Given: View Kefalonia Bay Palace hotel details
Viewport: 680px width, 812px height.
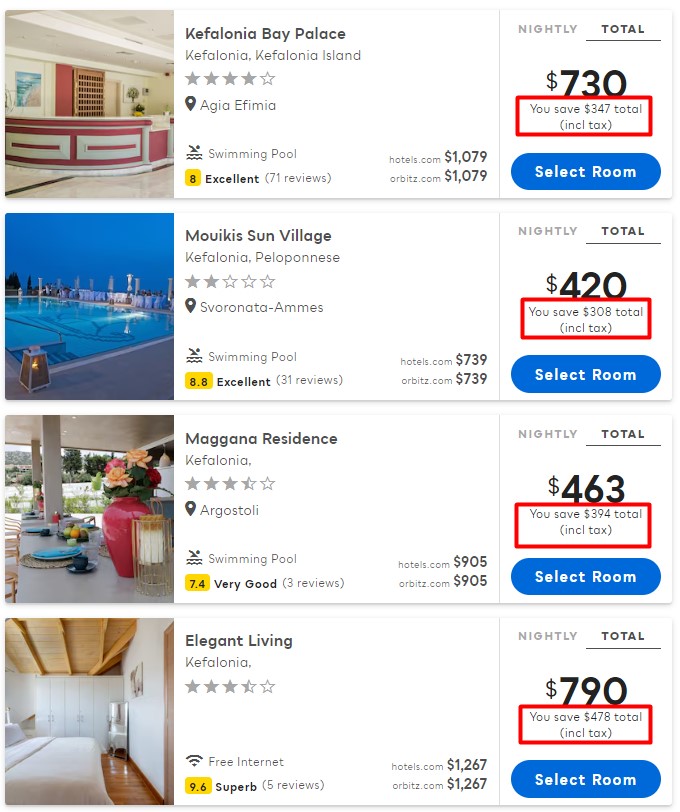Looking at the screenshot, I should coord(265,34).
